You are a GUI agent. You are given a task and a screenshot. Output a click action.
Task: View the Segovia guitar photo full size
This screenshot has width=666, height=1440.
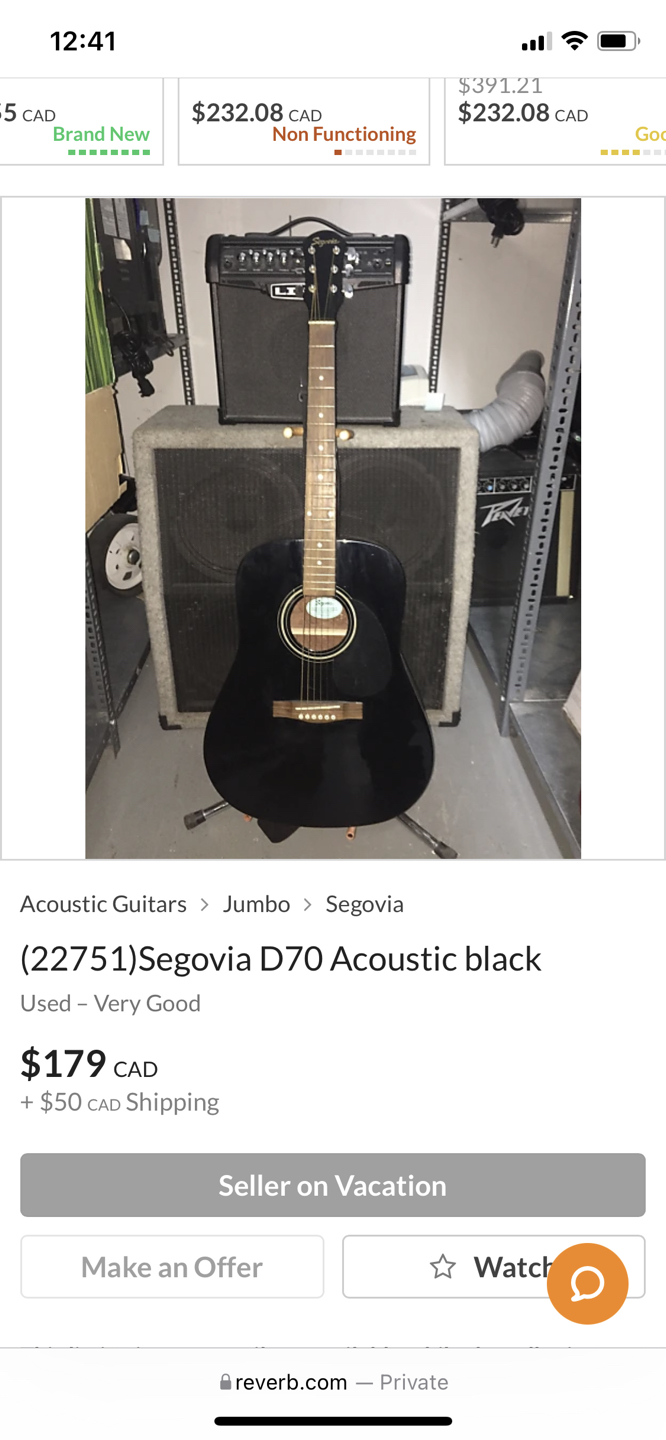tap(333, 528)
